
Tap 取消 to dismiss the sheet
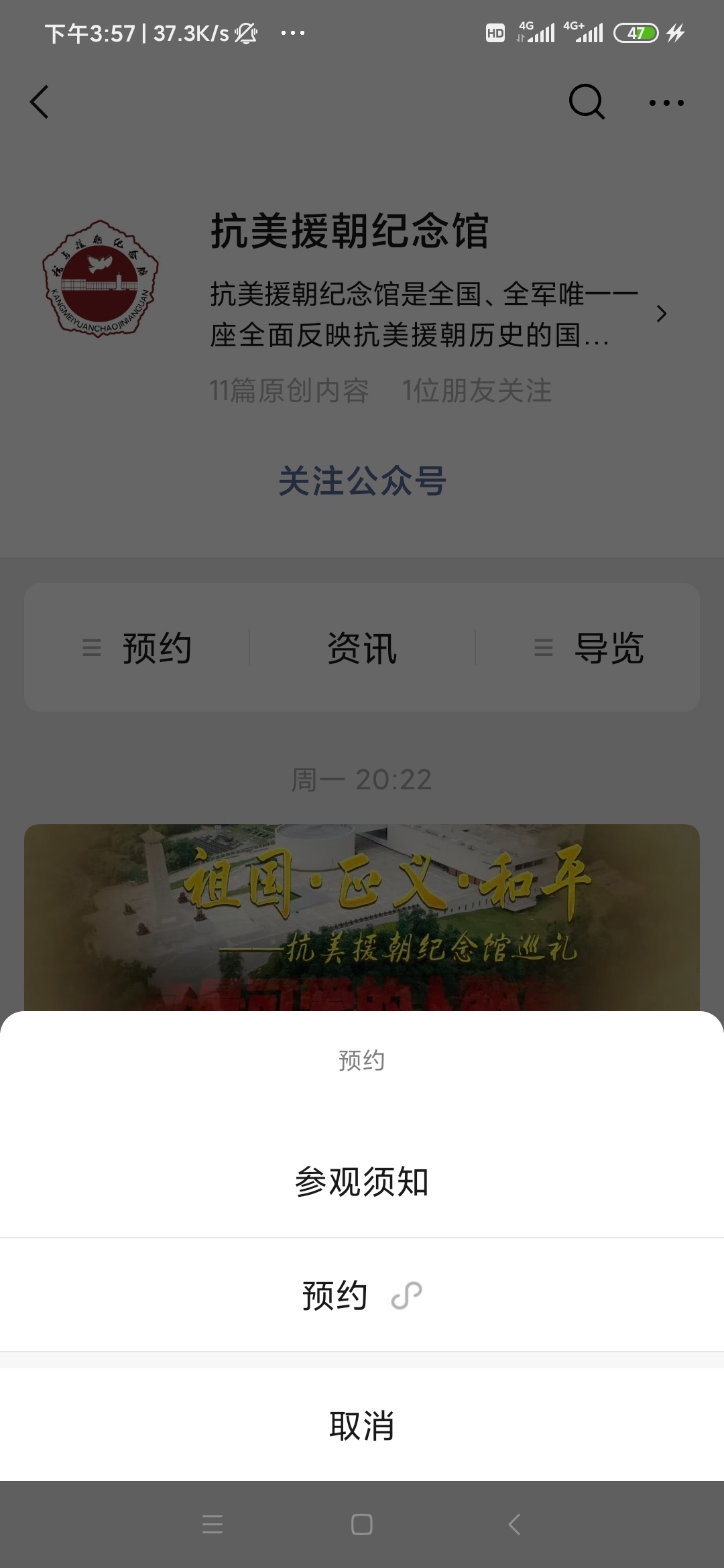click(362, 1425)
